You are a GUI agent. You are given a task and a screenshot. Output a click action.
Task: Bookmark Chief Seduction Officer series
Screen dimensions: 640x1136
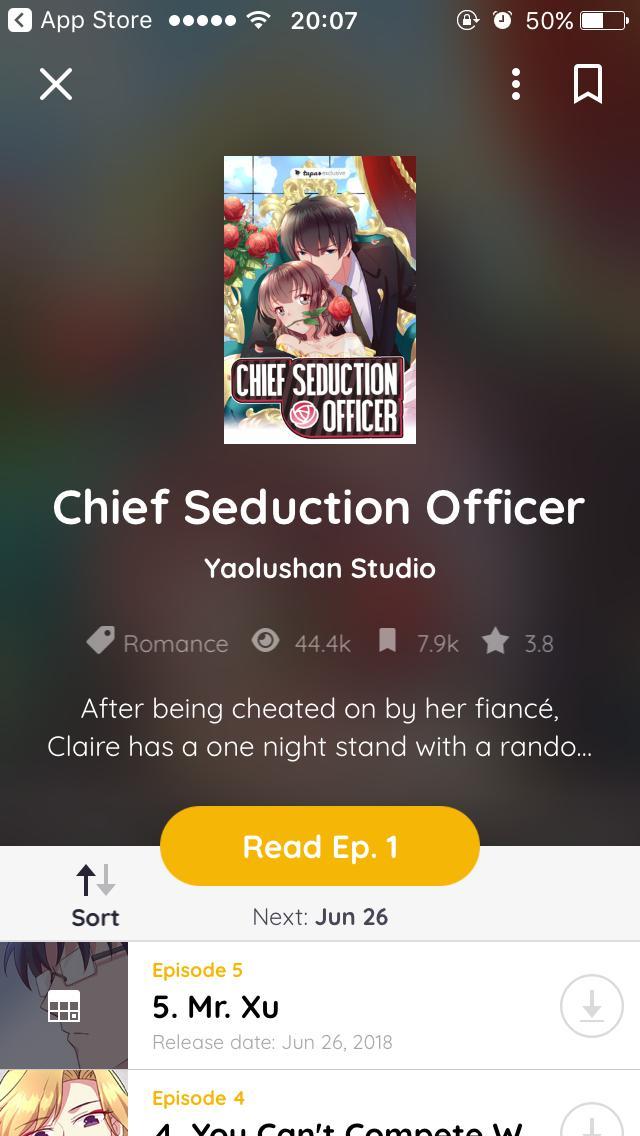[588, 84]
